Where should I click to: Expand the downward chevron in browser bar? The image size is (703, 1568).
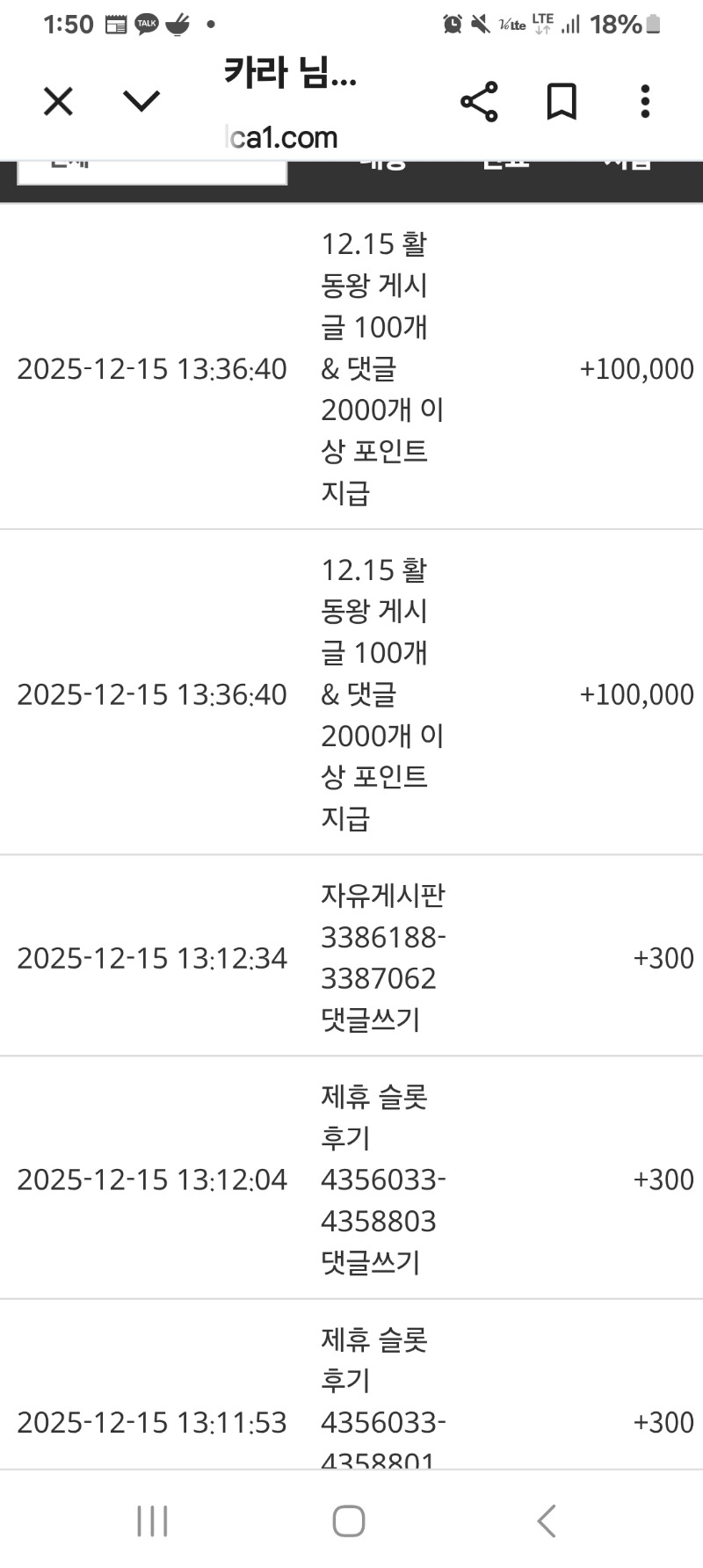(141, 102)
